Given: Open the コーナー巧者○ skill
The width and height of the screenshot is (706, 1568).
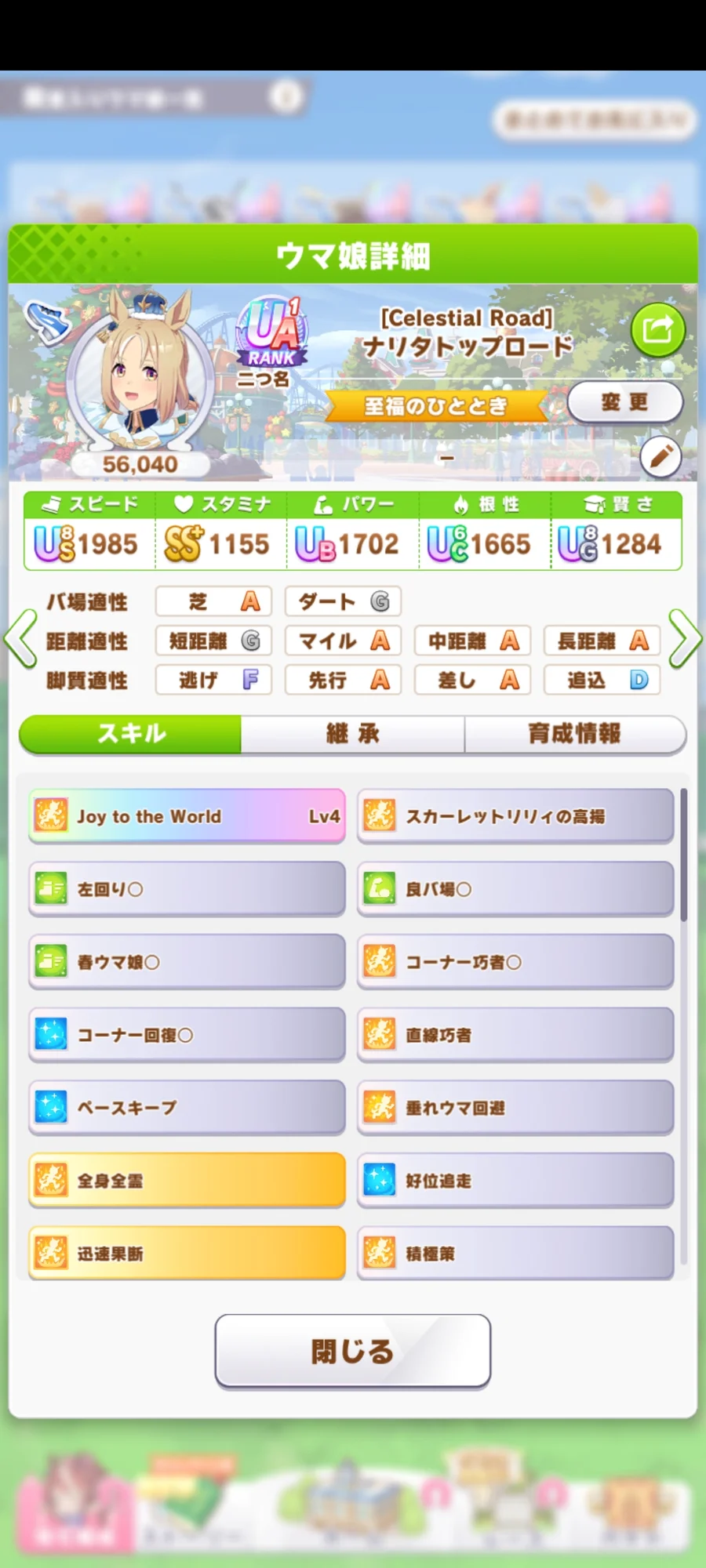Looking at the screenshot, I should [515, 962].
